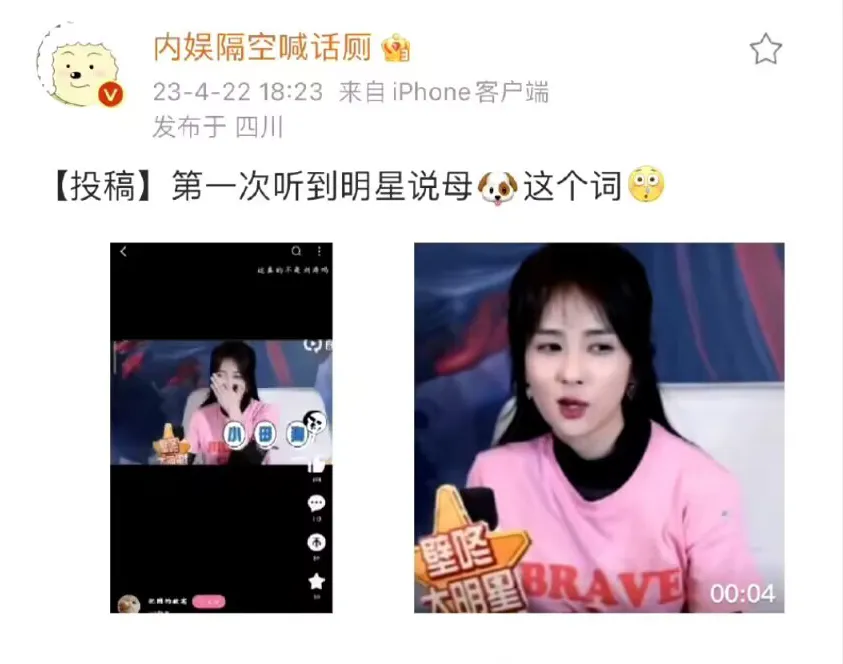Open the left screenshot image thumbnail

point(220,428)
